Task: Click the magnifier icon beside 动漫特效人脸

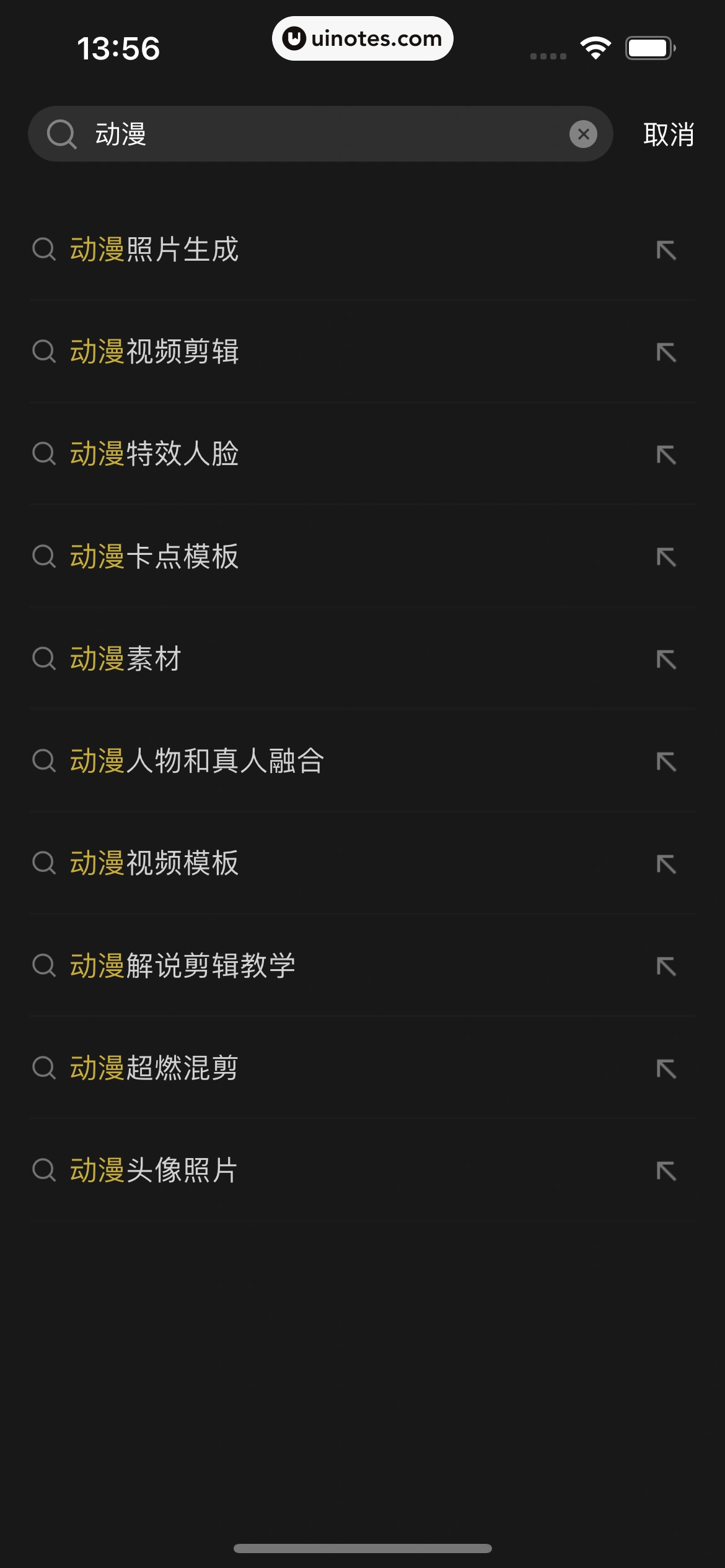Action: (44, 455)
